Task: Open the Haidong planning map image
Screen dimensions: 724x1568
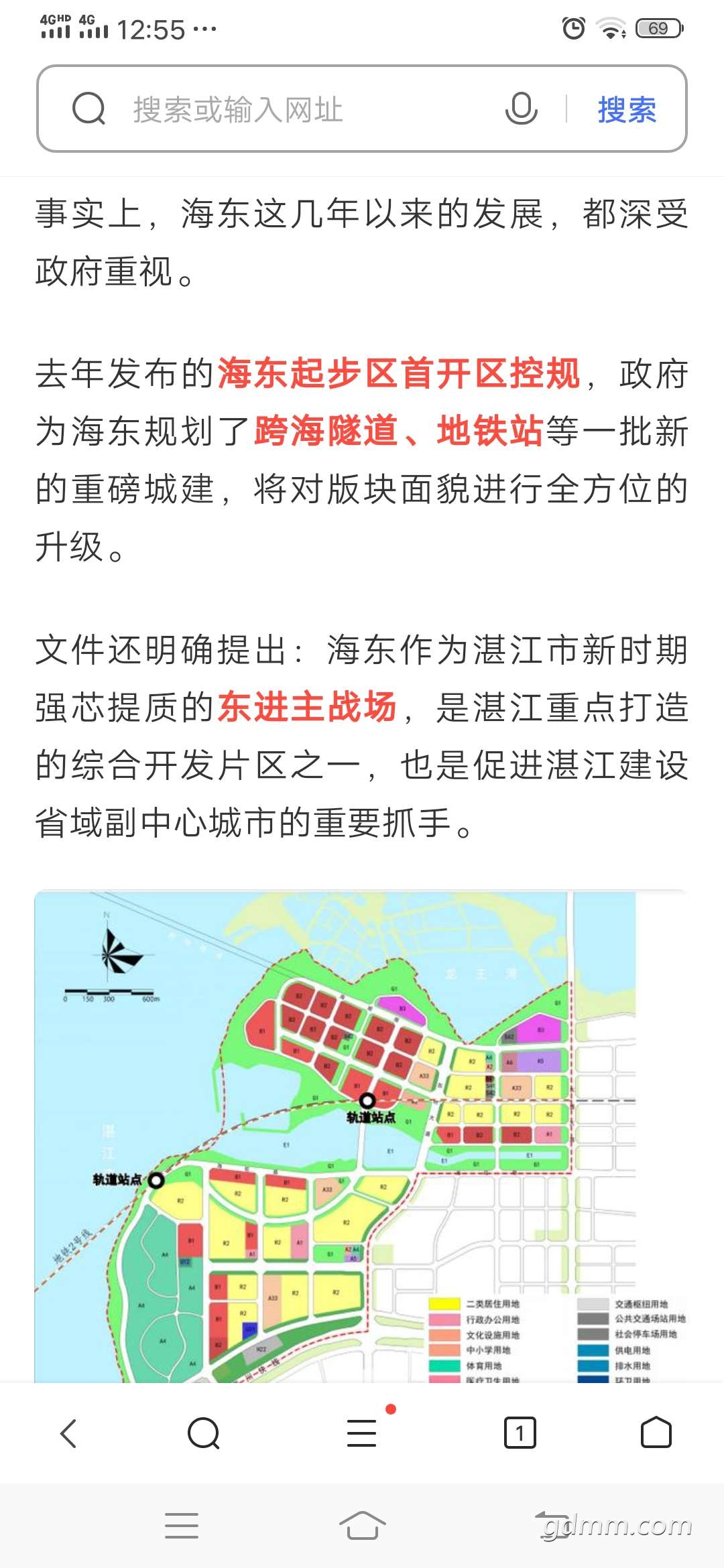Action: (x=362, y=1136)
